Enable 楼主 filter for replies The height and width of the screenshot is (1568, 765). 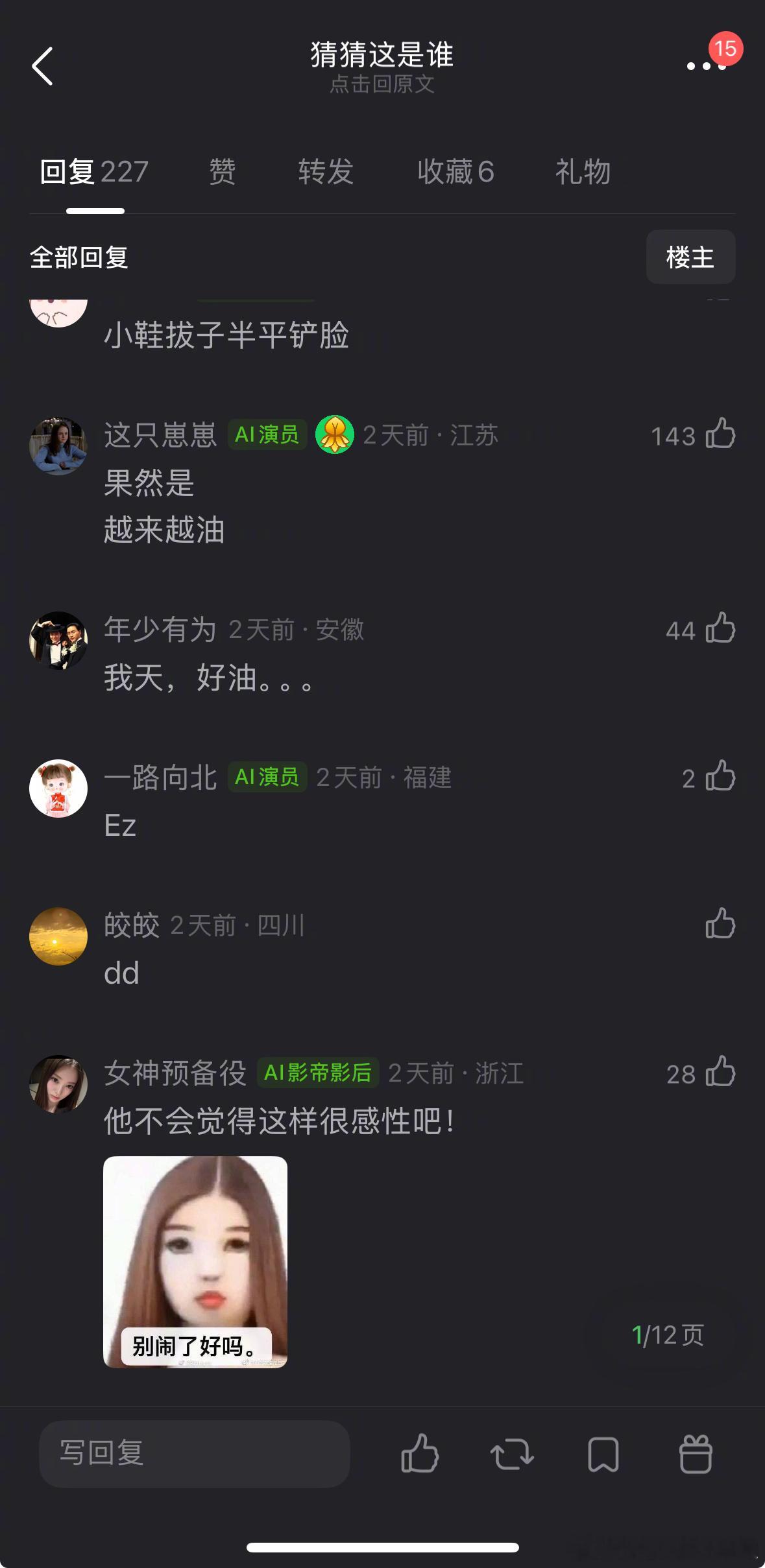pyautogui.click(x=690, y=257)
